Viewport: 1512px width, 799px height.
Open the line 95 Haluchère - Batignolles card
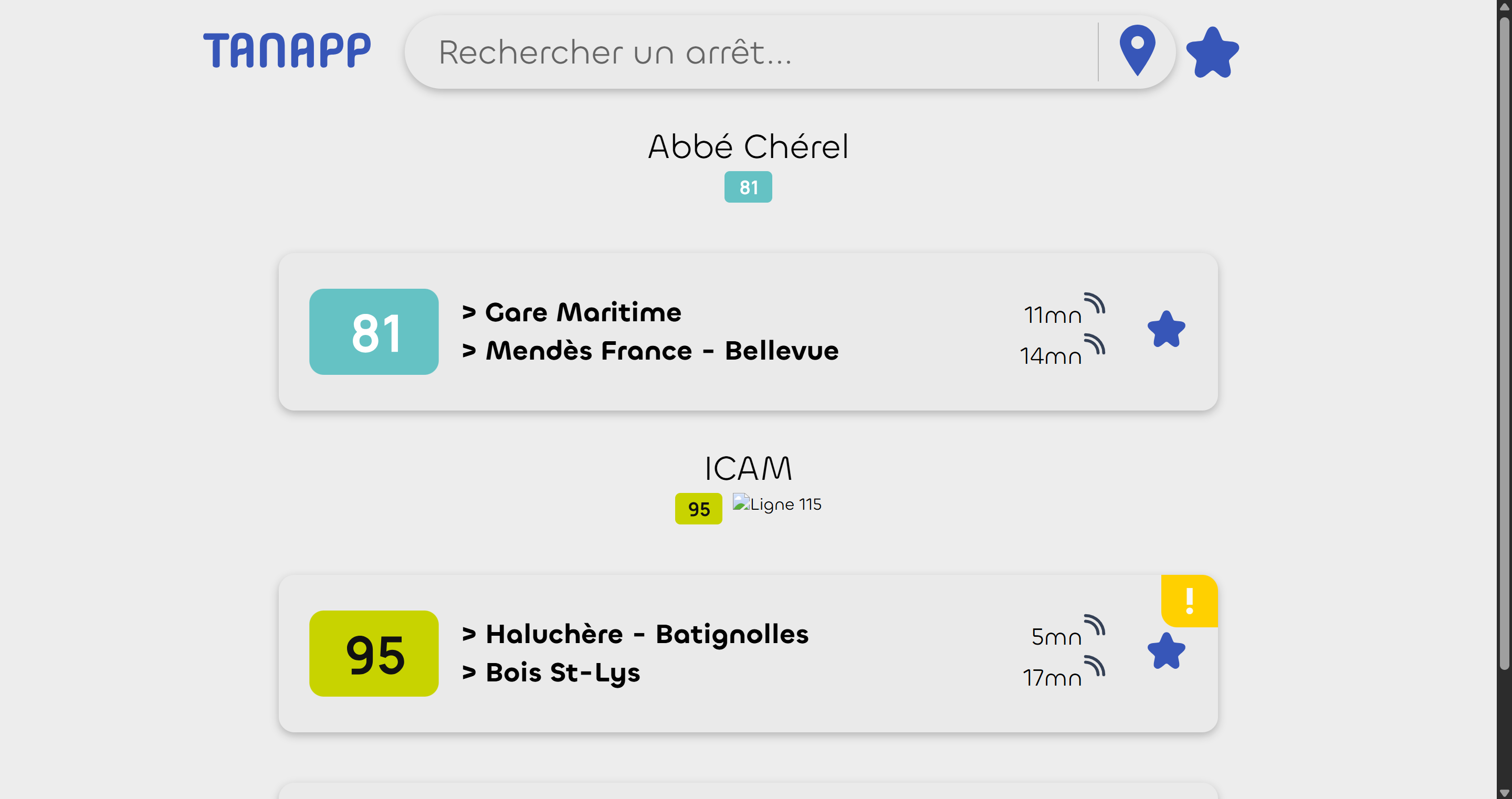(x=646, y=654)
